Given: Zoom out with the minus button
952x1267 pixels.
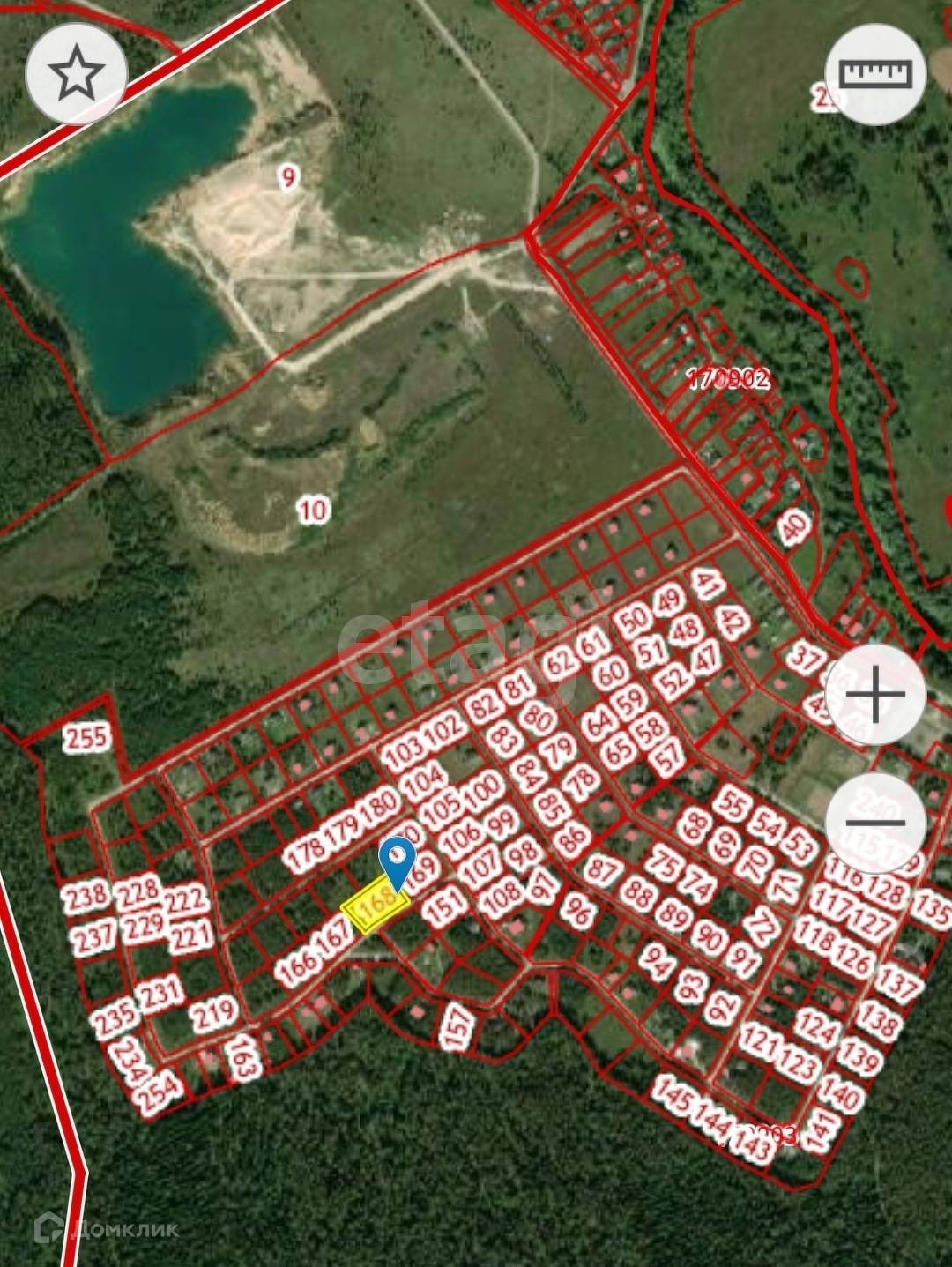Looking at the screenshot, I should pos(874,822).
